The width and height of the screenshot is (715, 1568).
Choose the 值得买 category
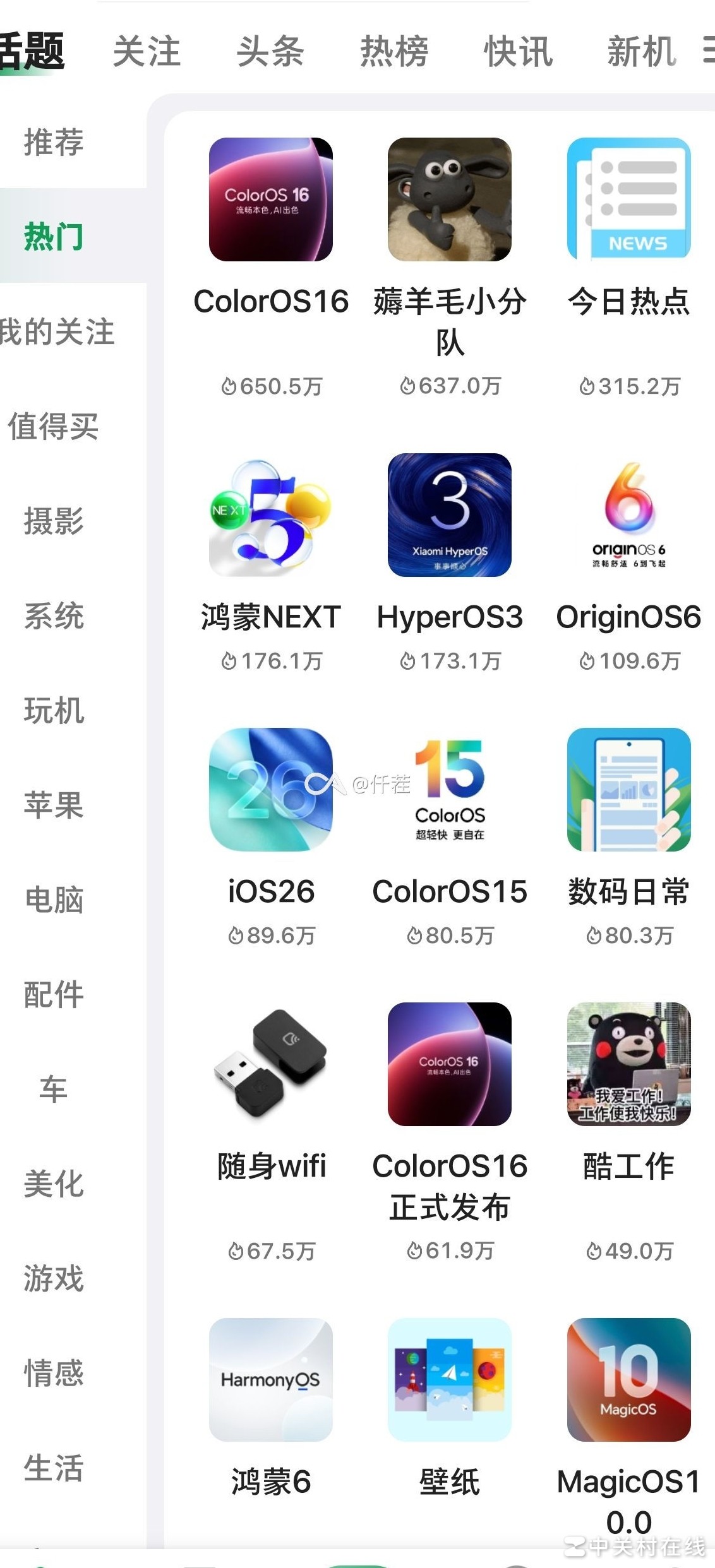pyautogui.click(x=54, y=426)
